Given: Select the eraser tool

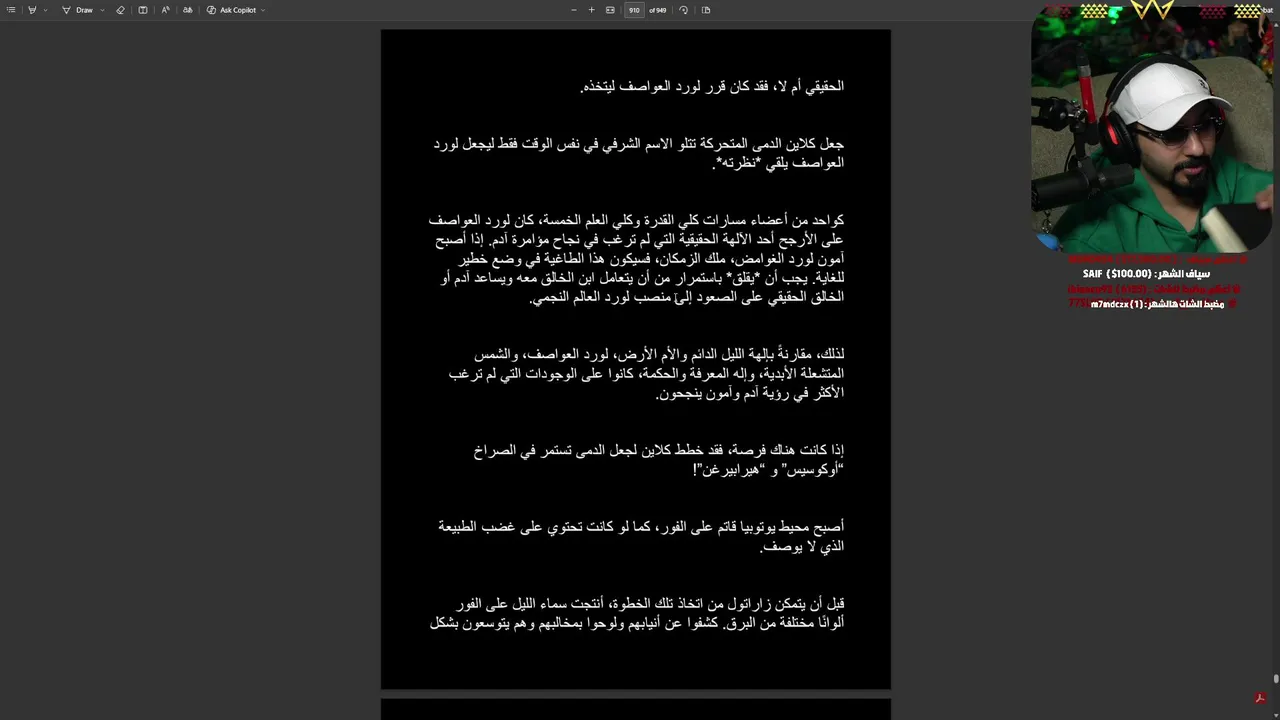Looking at the screenshot, I should click(120, 10).
